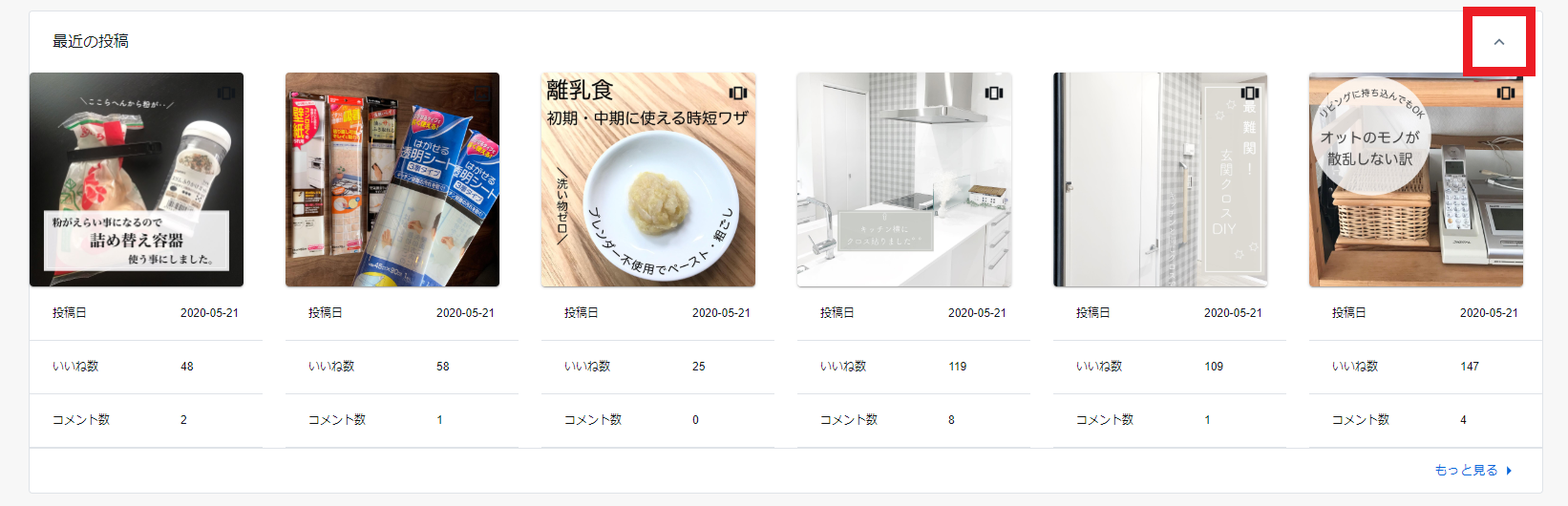
Task: Open the 離乳食 post thumbnail
Action: click(648, 179)
